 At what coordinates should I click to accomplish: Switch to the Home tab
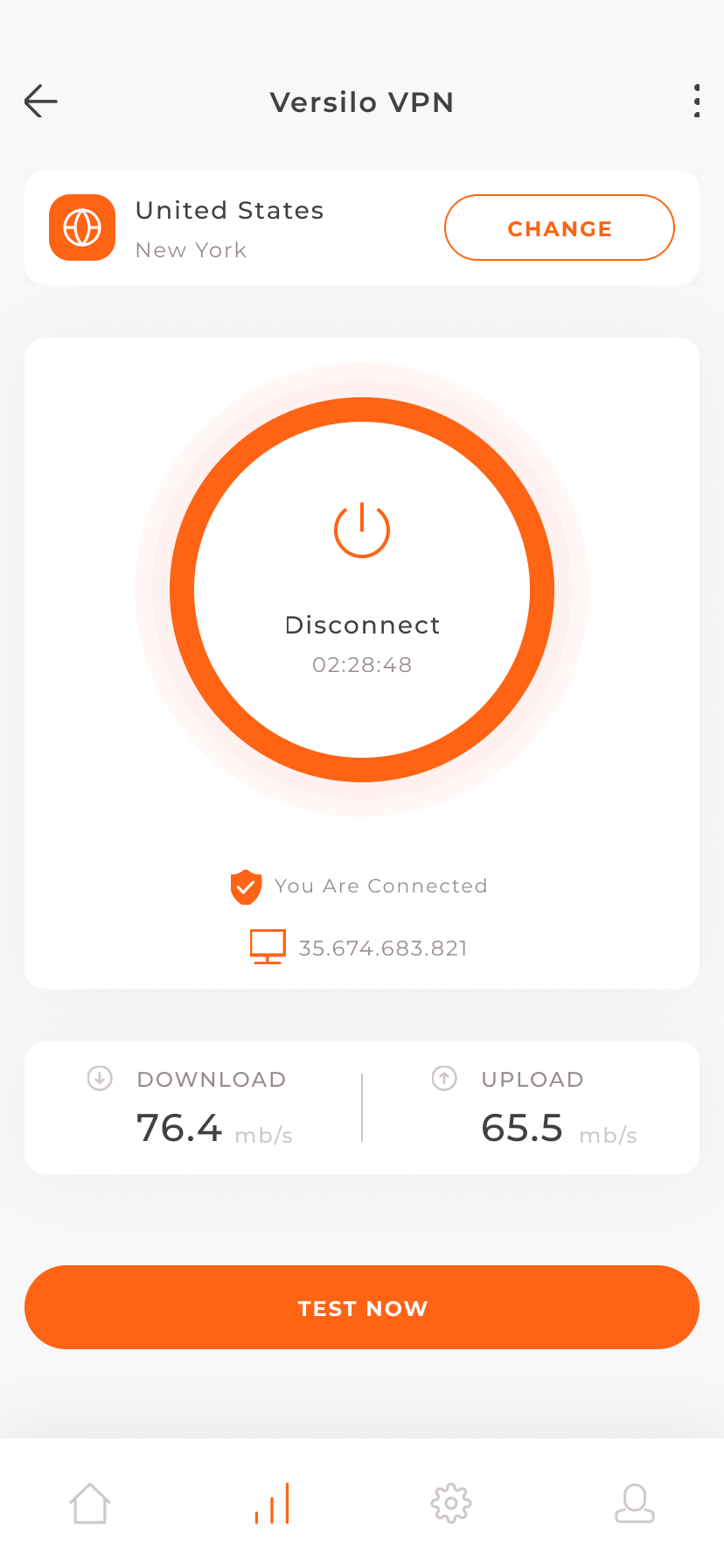pos(90,1503)
